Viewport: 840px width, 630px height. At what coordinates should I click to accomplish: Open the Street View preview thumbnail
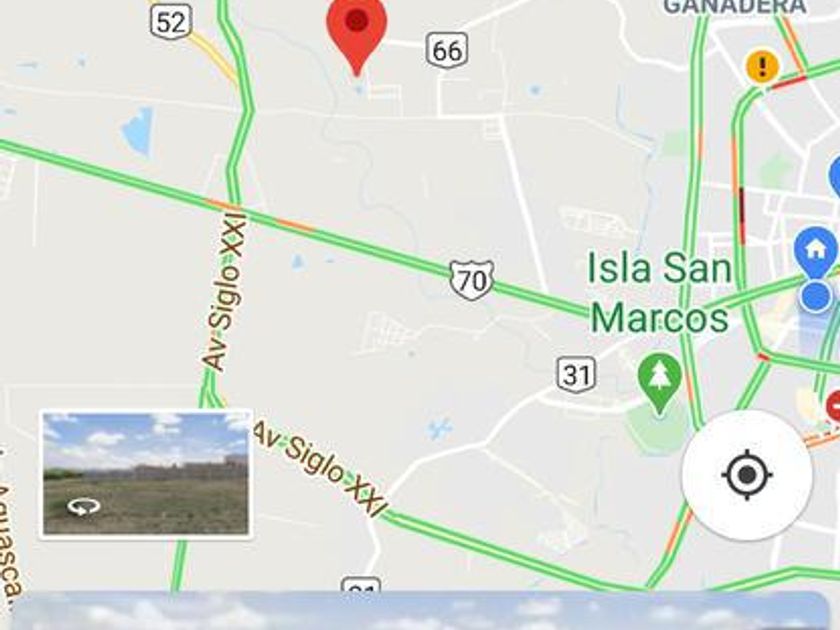(146, 474)
